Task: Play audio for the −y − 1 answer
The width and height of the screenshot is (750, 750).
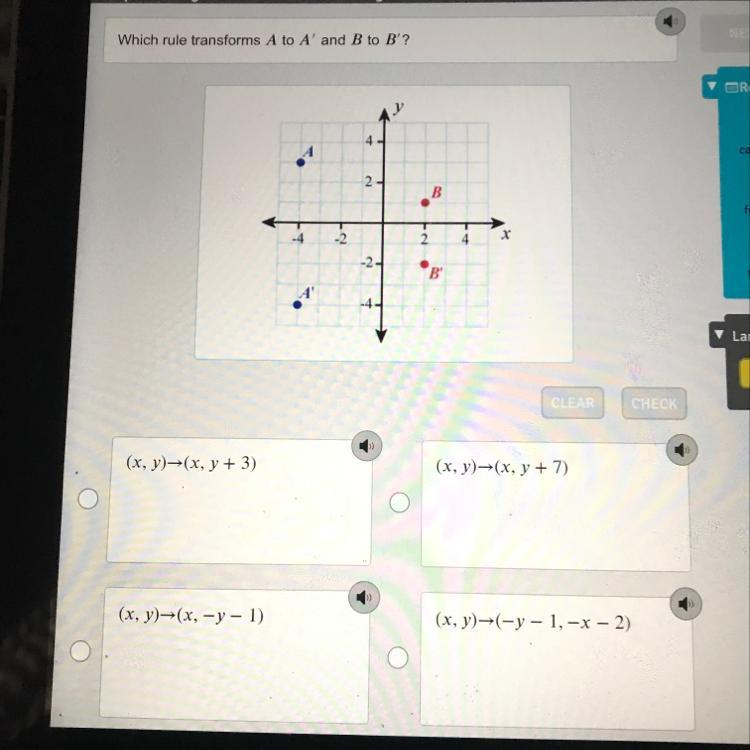Action: click(x=364, y=597)
